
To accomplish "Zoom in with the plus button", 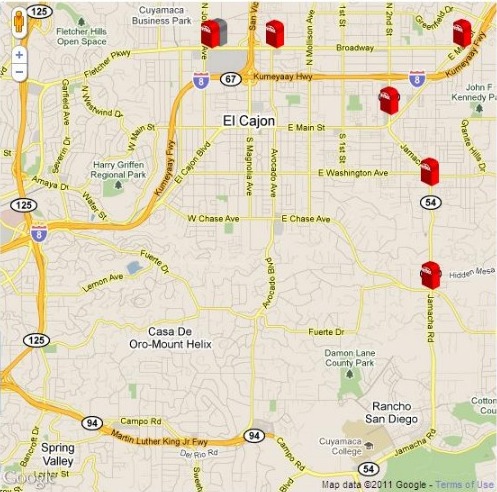I will click(19, 55).
